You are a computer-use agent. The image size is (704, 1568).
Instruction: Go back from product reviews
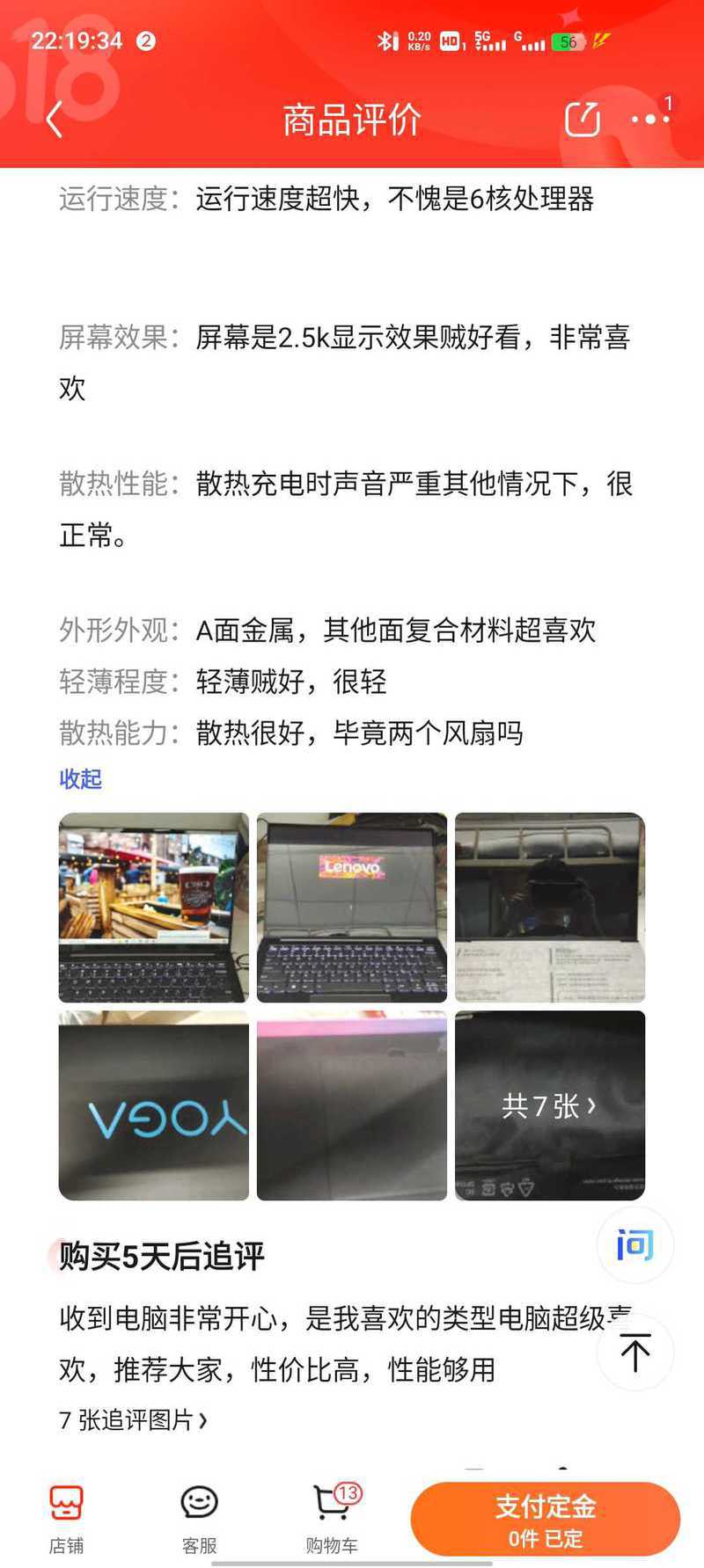[55, 120]
